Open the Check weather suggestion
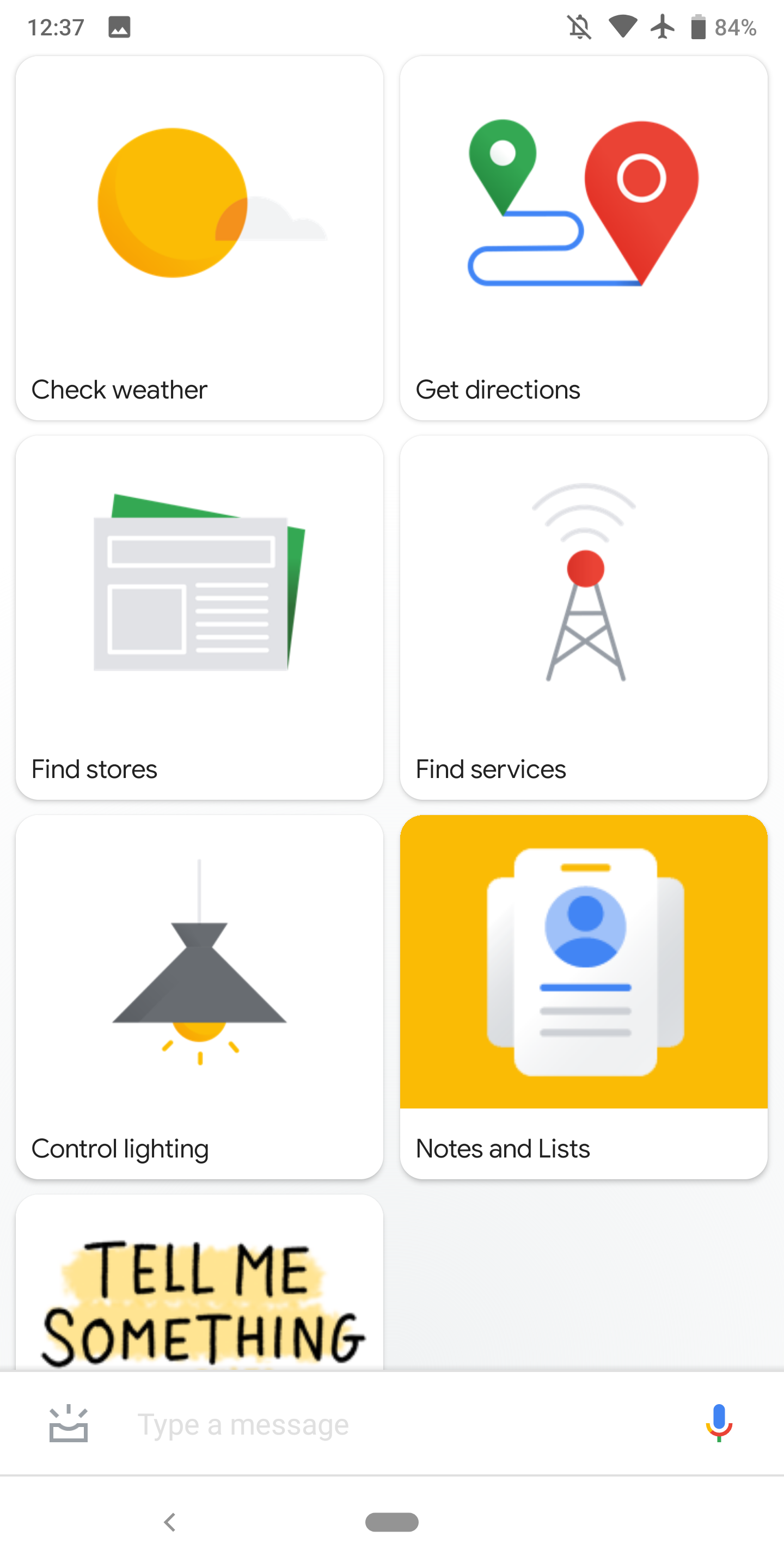The image size is (784, 1568). point(199,237)
